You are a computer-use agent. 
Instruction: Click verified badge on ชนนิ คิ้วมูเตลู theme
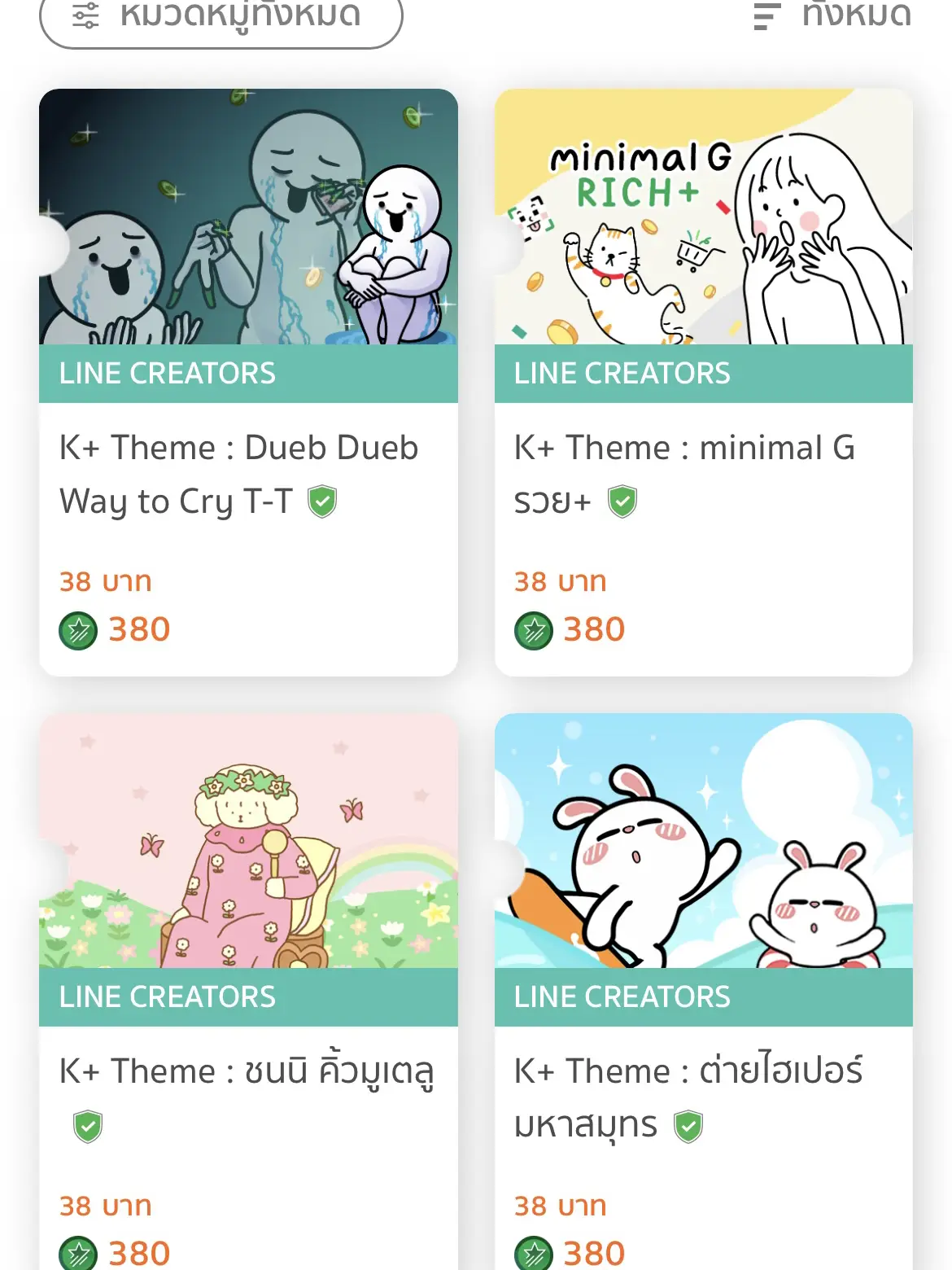click(87, 1127)
